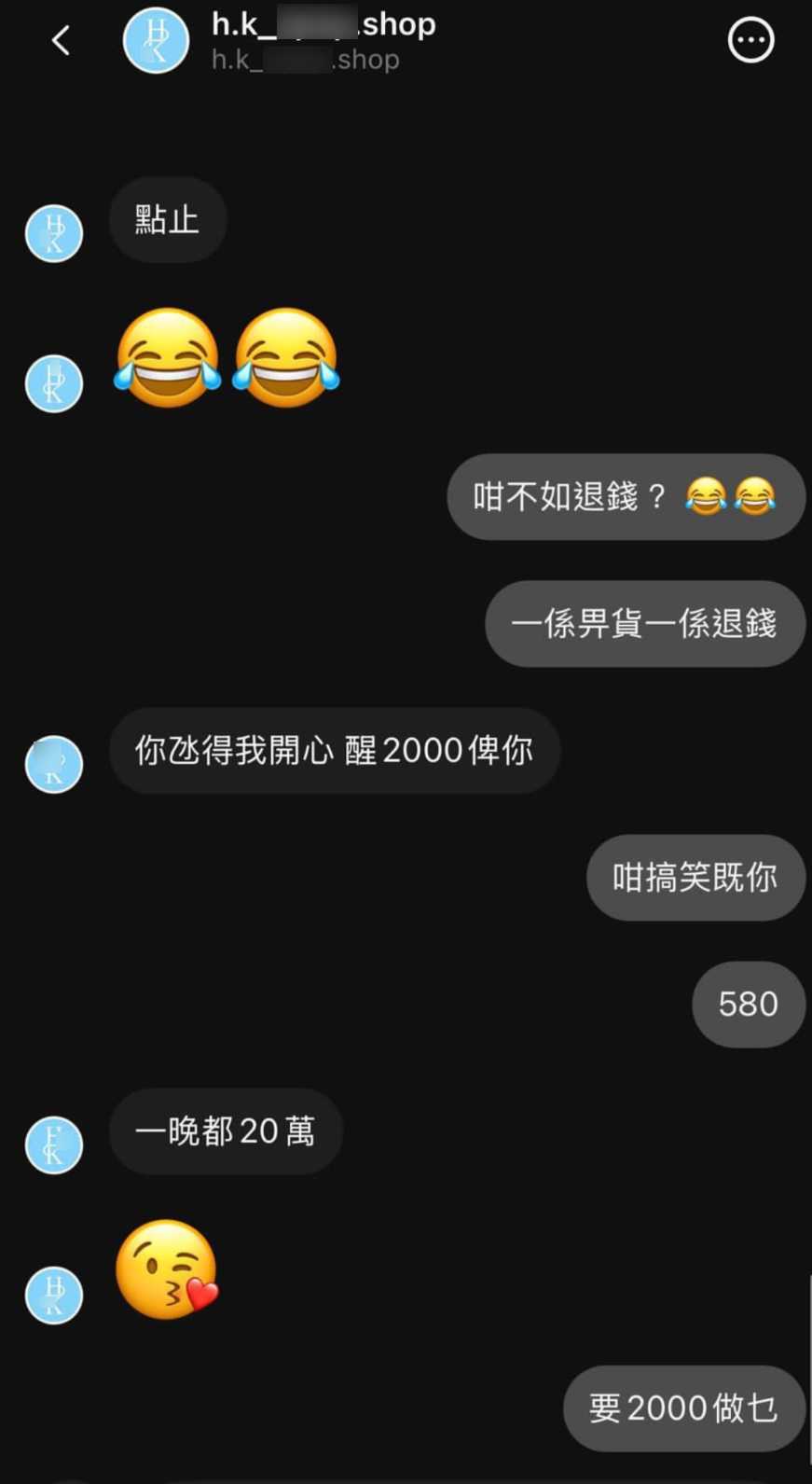812x1484 pixels.
Task: Select the avatar next to the laughing emojis
Action: (53, 383)
